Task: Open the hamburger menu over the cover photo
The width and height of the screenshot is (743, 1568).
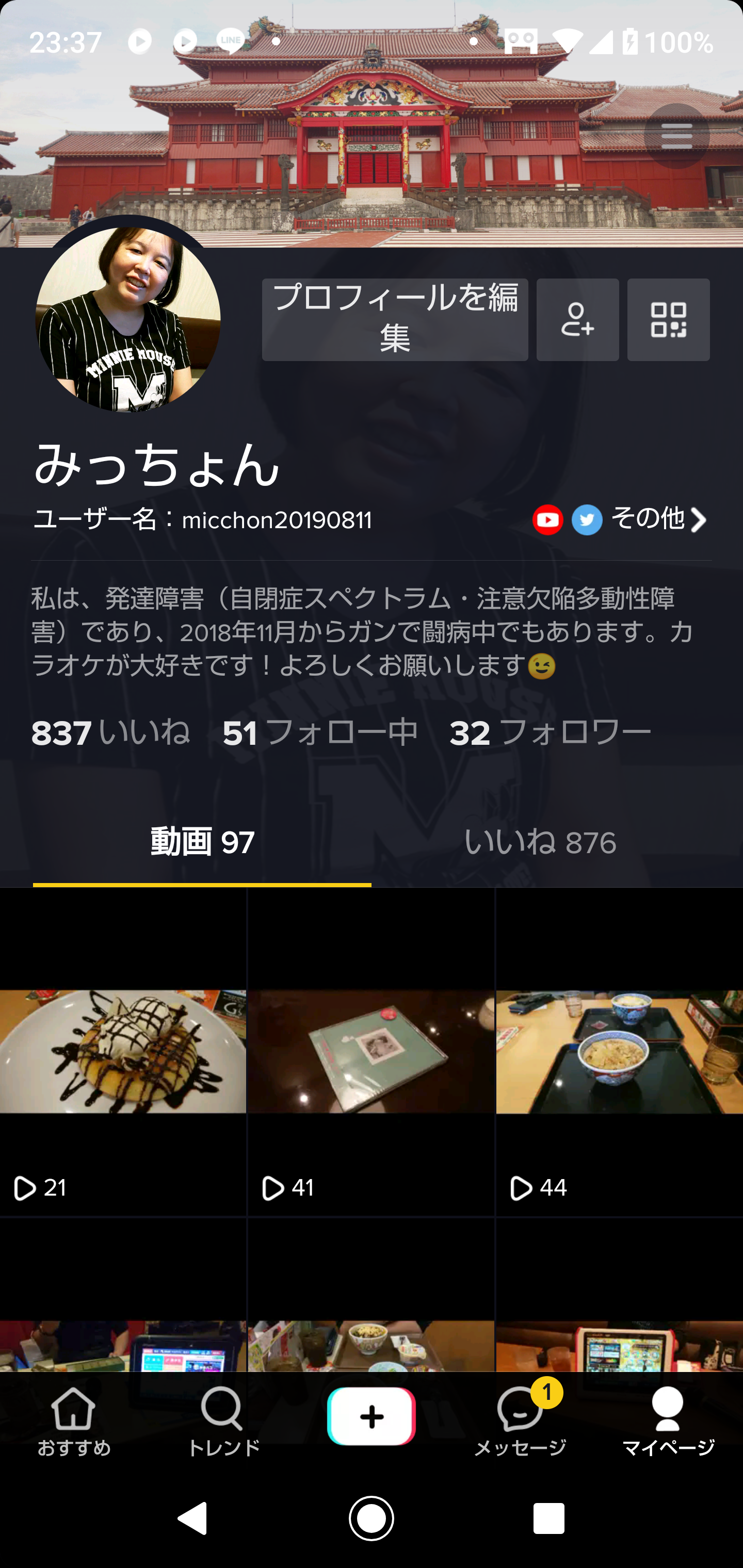Action: (x=676, y=135)
